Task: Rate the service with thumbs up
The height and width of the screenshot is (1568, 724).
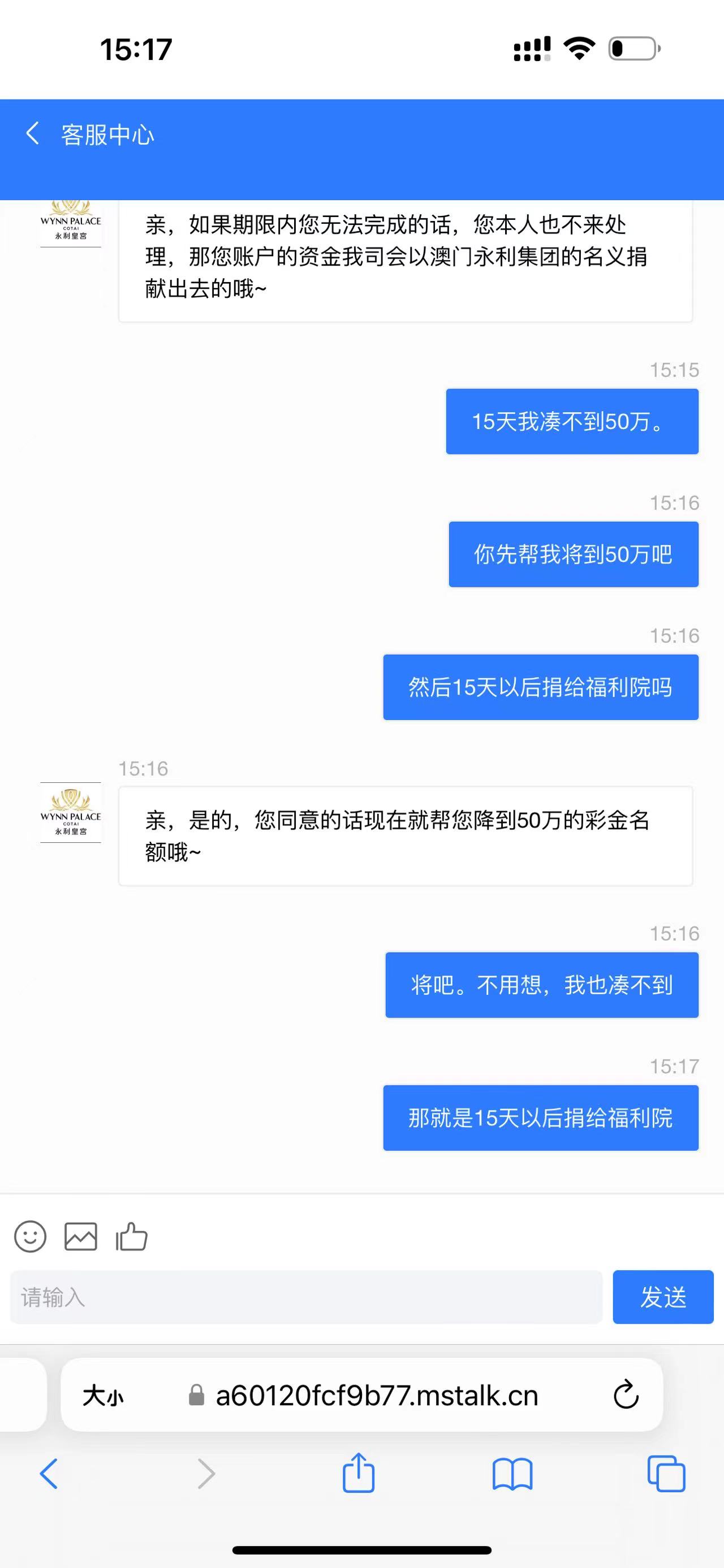Action: pos(132,1236)
